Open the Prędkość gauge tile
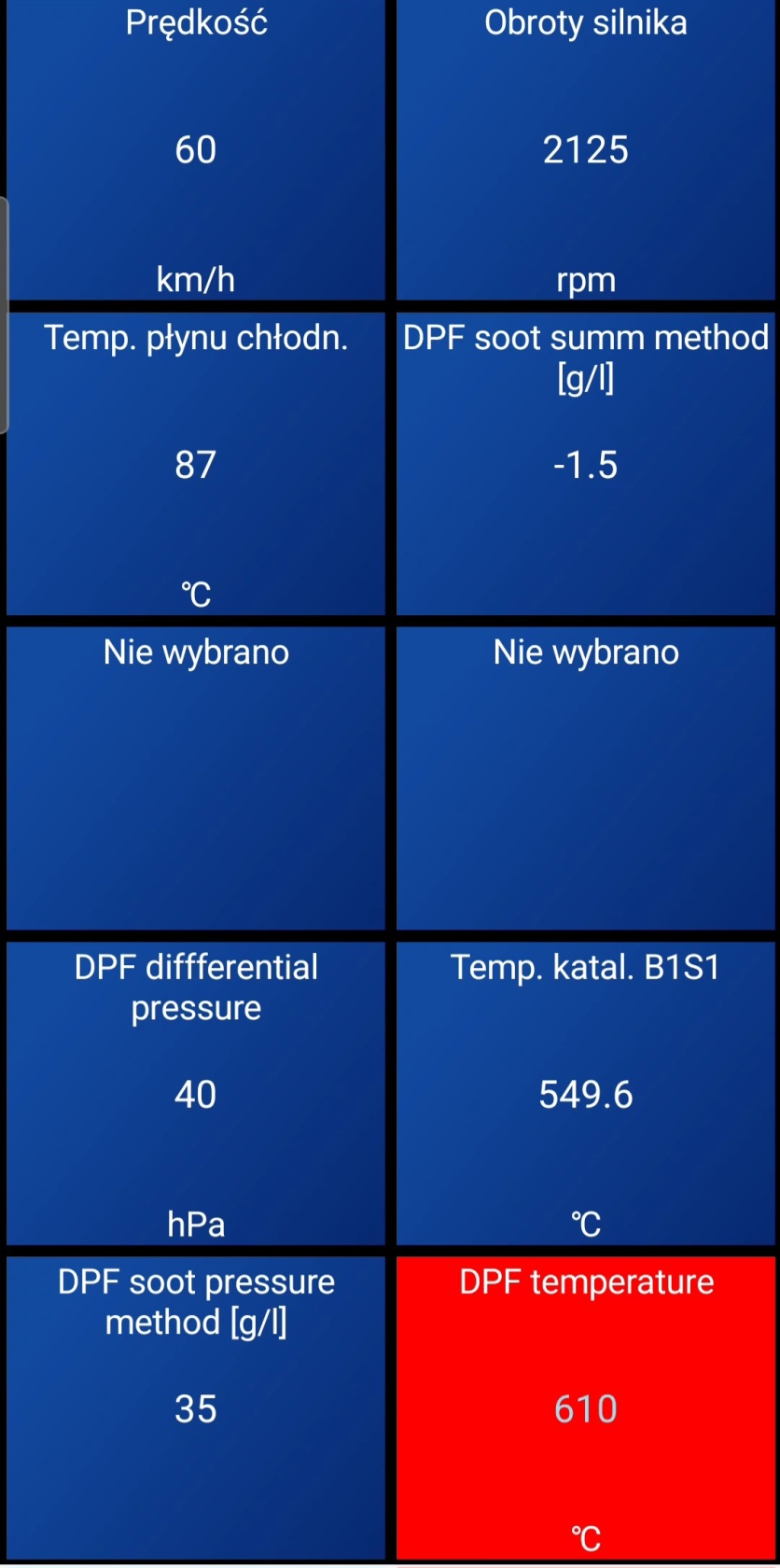780x1568 pixels. coord(196,149)
